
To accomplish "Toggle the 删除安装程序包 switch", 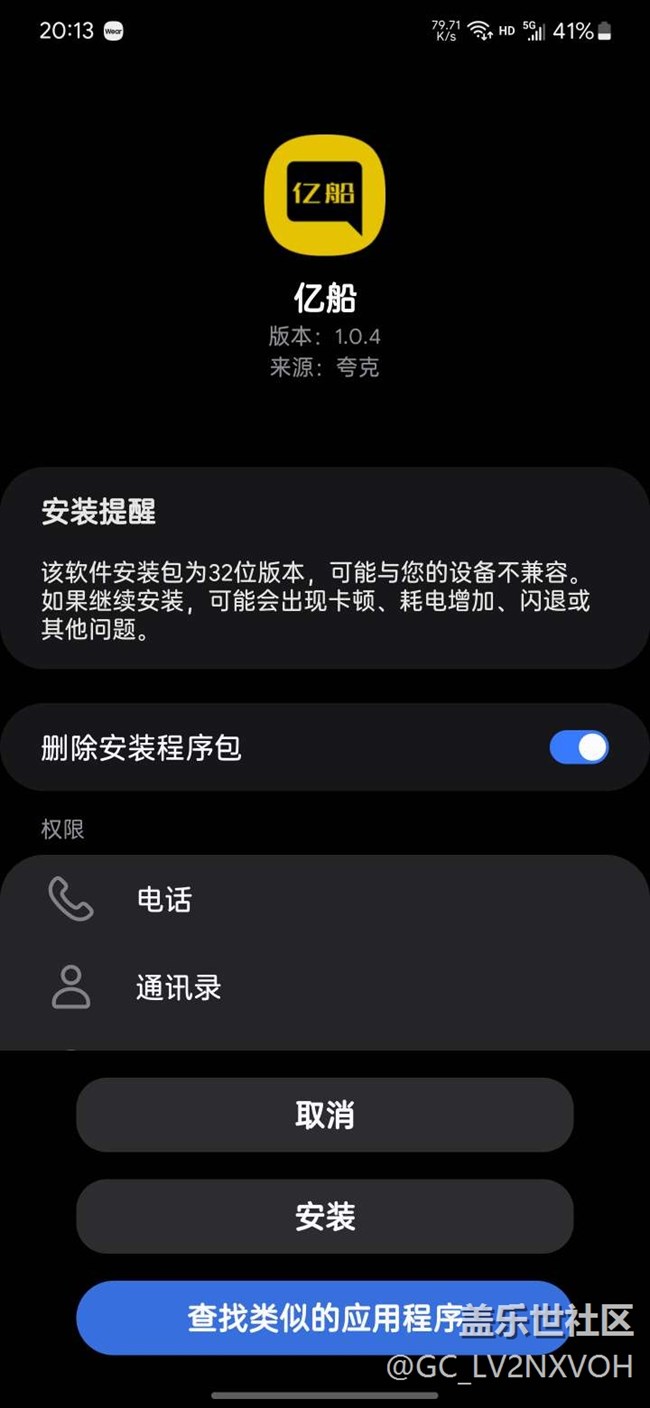I will 579,747.
